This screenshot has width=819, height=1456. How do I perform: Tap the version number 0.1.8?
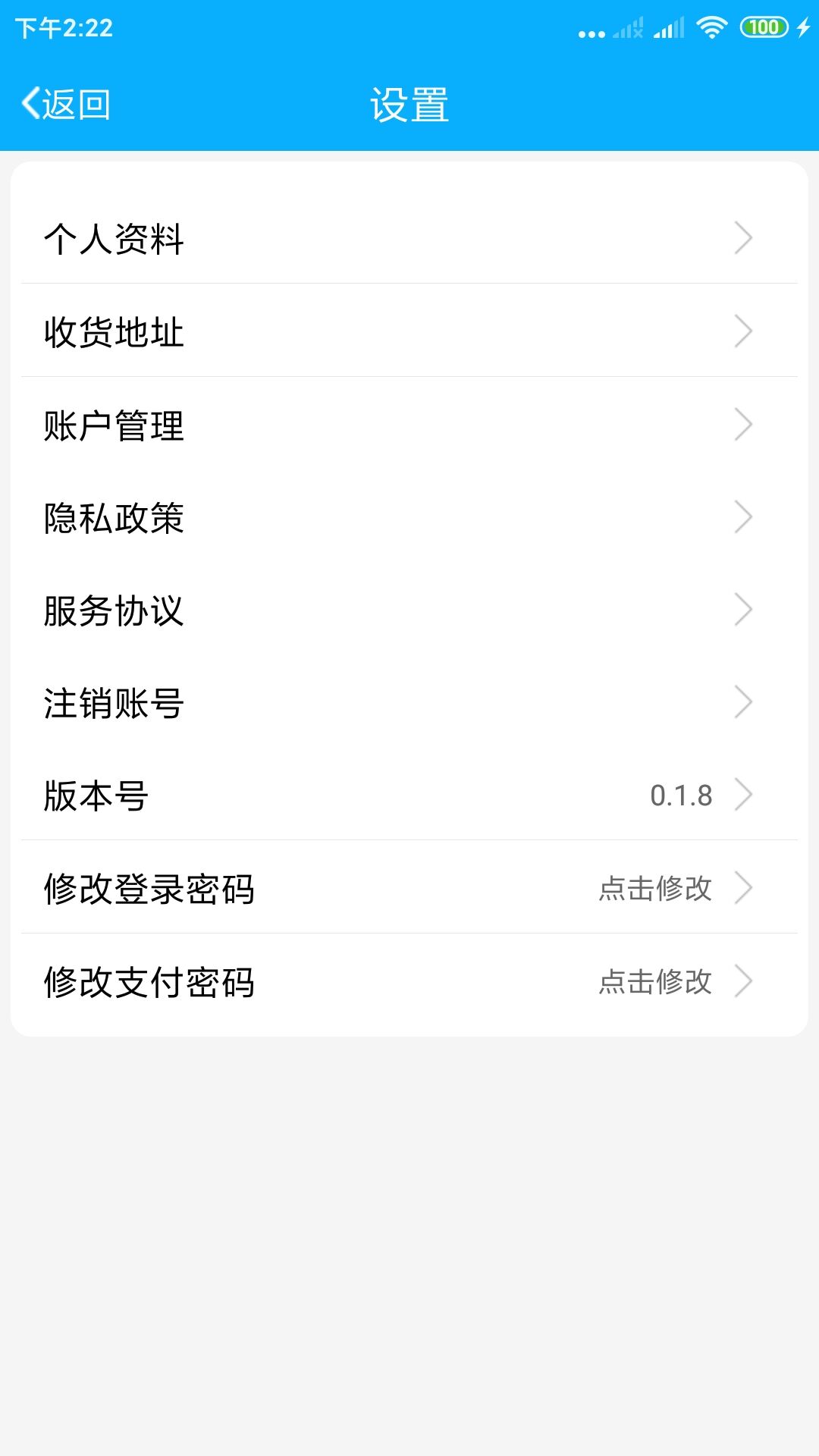coord(682,796)
